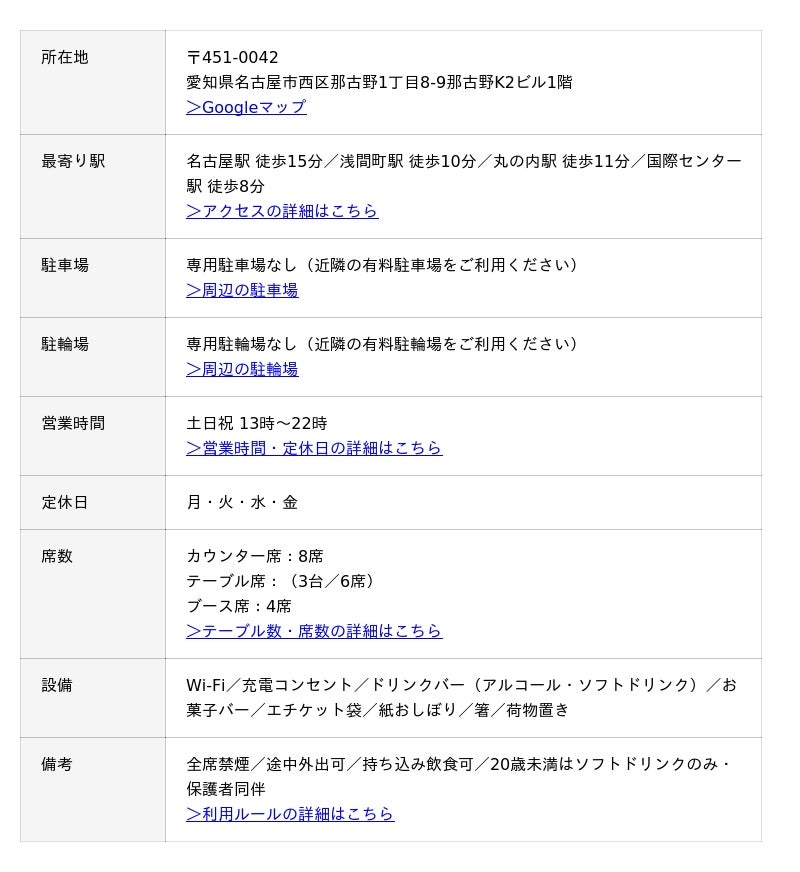Image resolution: width=800 pixels, height=872 pixels.
Task: Open テーブル数・席数の詳細はこちら link
Action: click(x=314, y=632)
